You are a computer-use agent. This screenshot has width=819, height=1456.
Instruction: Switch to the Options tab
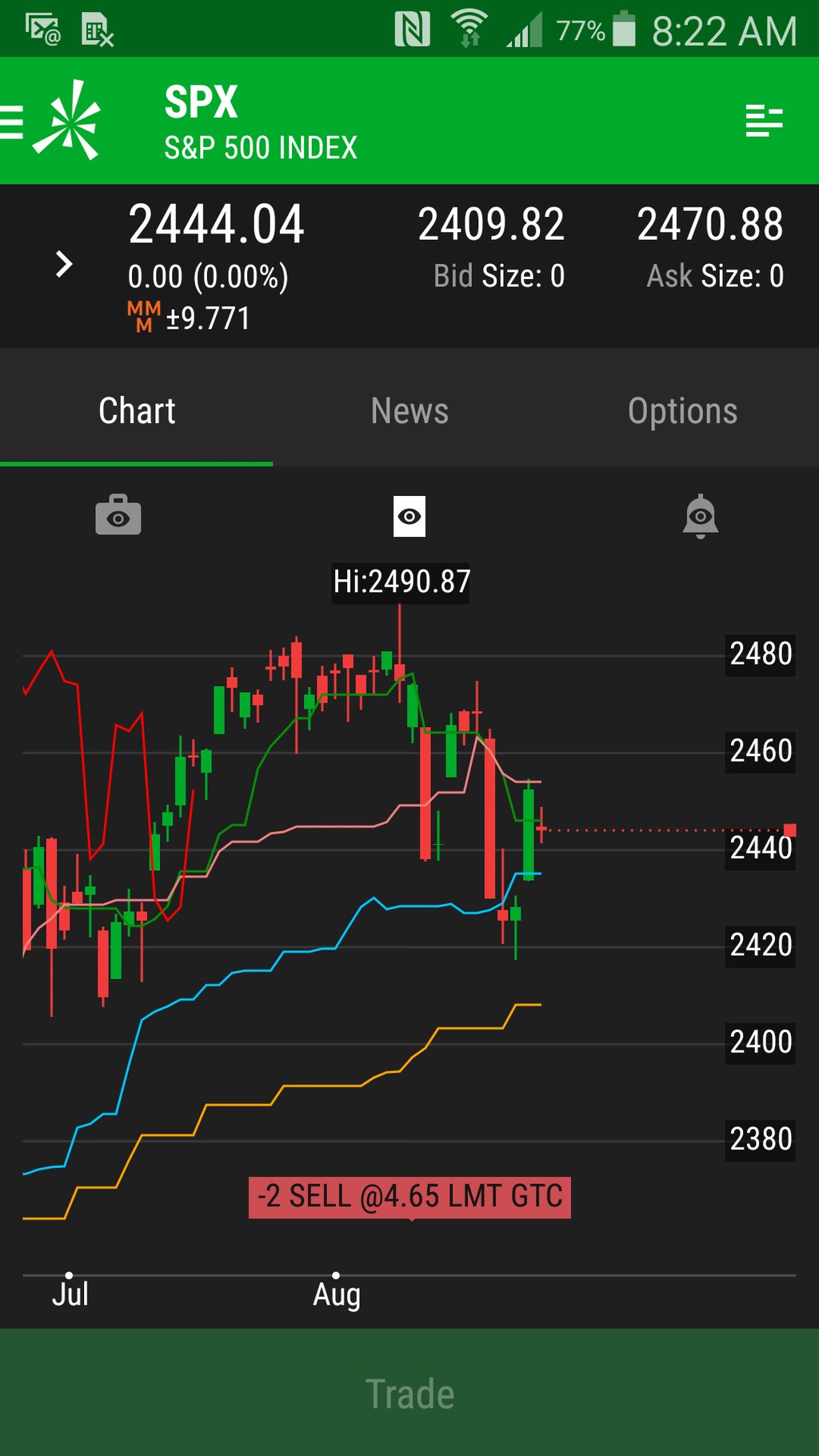(x=682, y=411)
